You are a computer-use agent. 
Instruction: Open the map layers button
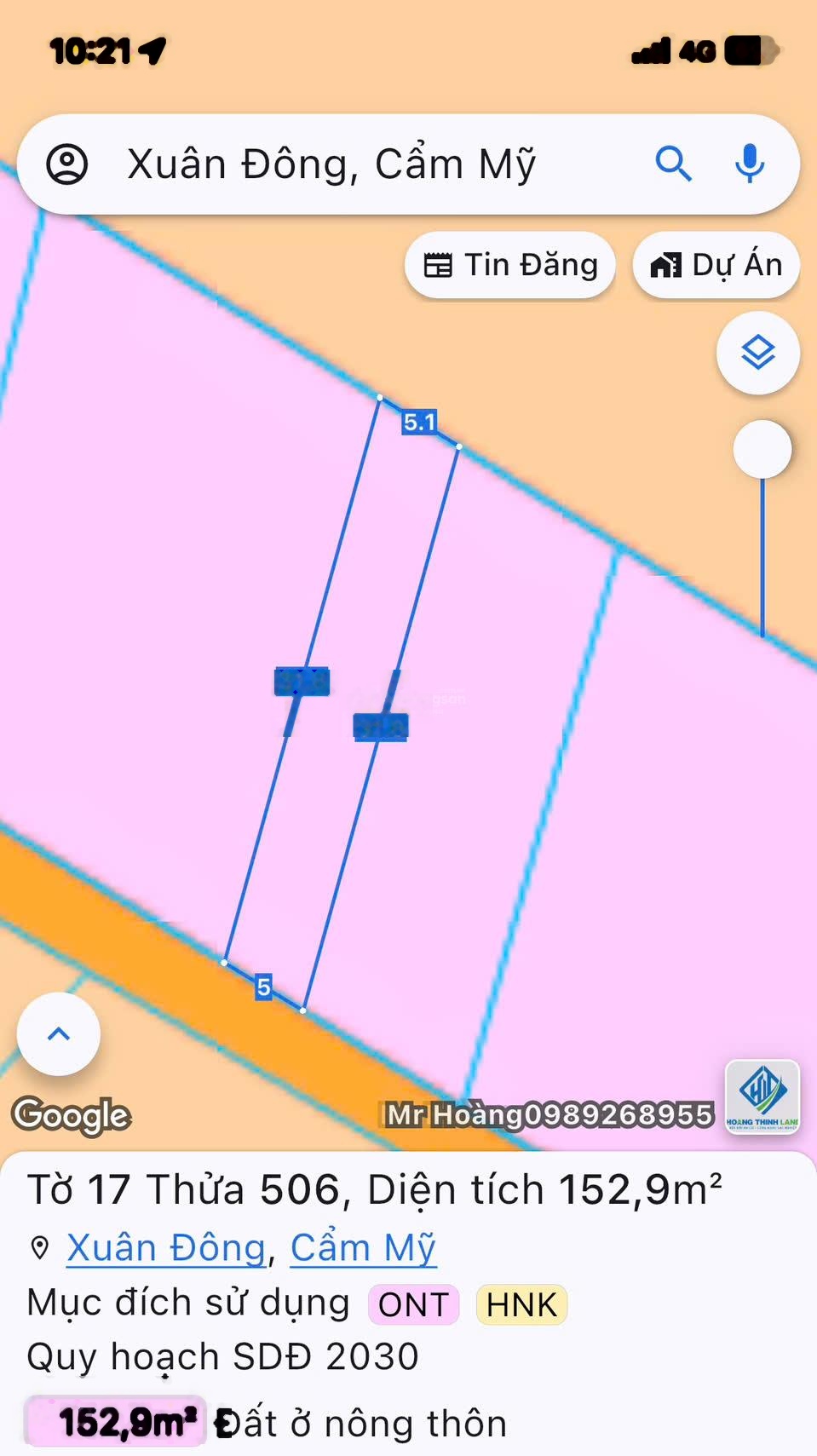[x=757, y=353]
